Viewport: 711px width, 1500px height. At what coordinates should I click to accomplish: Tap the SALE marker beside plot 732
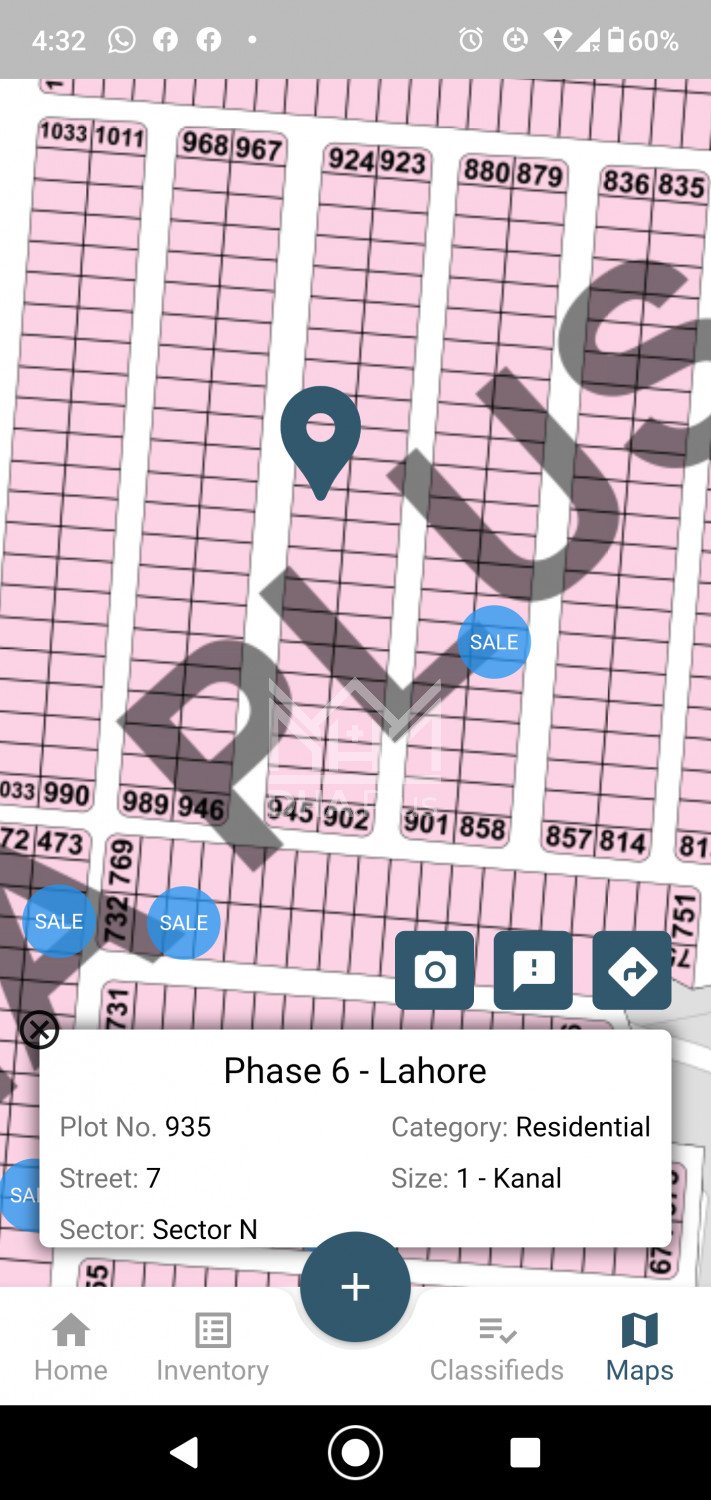183,922
